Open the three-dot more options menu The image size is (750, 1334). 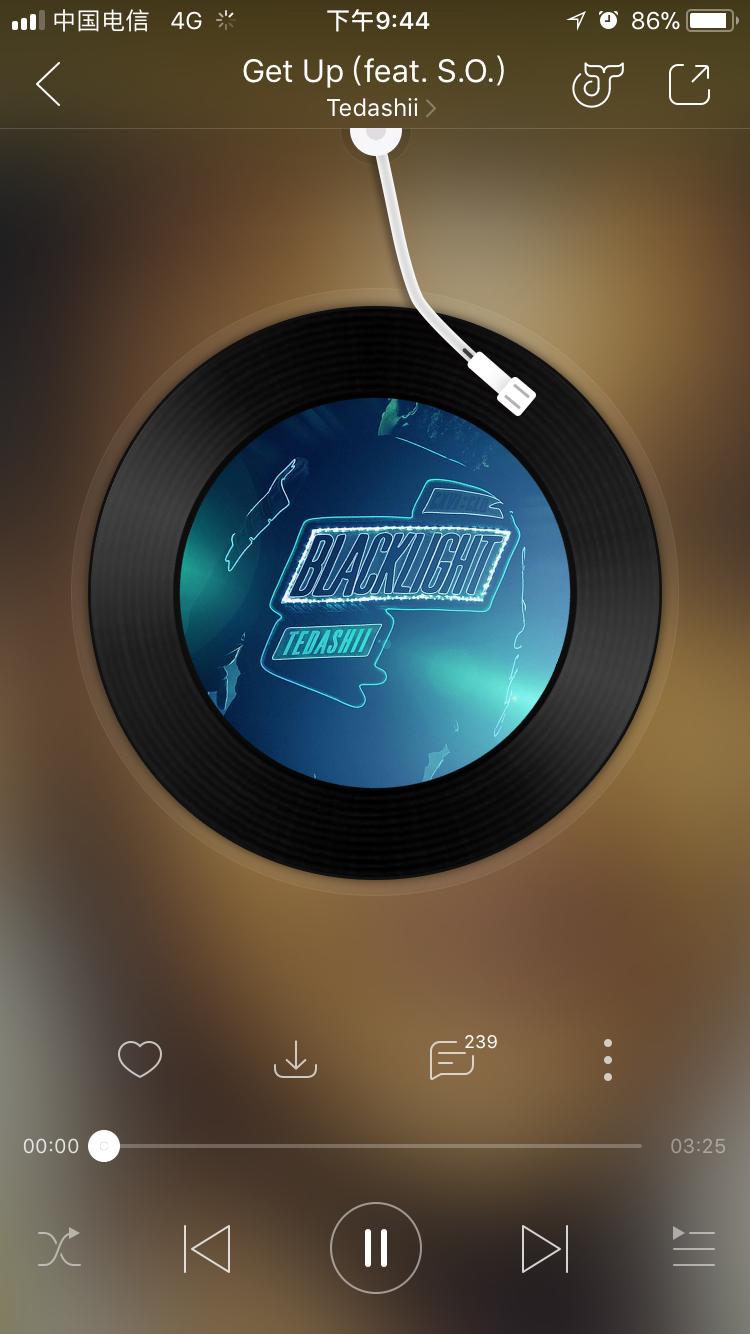tap(607, 1059)
